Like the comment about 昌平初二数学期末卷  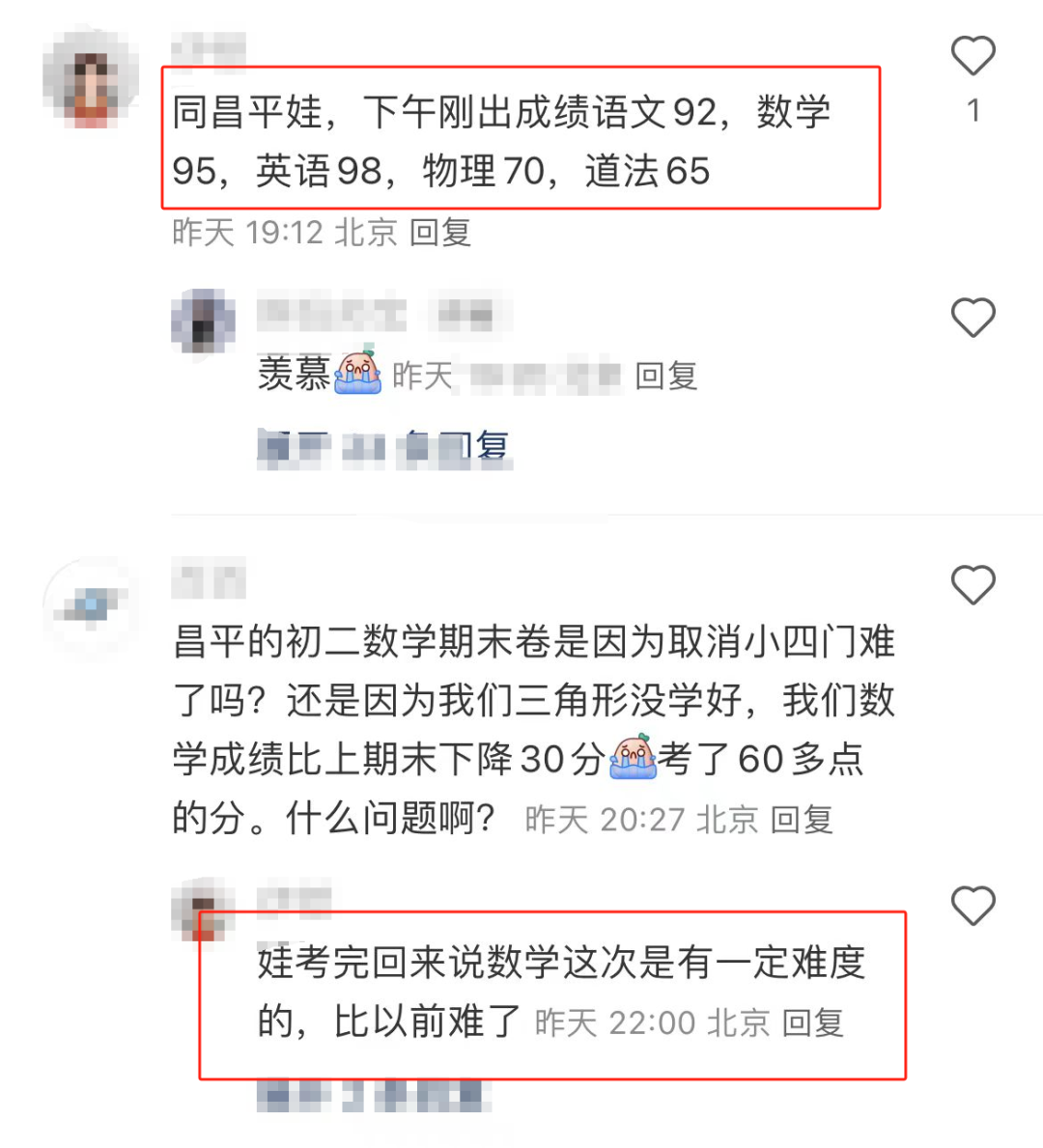[973, 585]
